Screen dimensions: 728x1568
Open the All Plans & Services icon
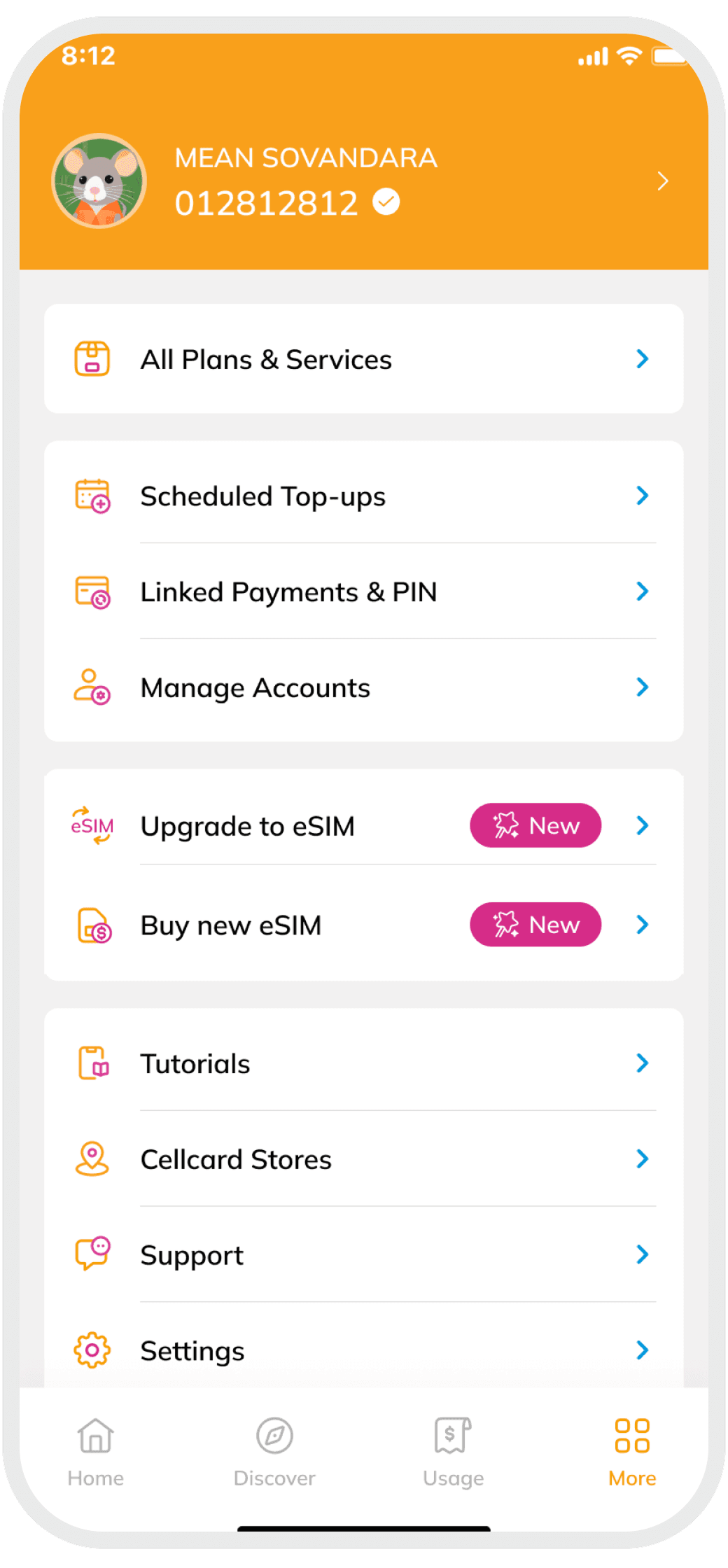coord(92,359)
